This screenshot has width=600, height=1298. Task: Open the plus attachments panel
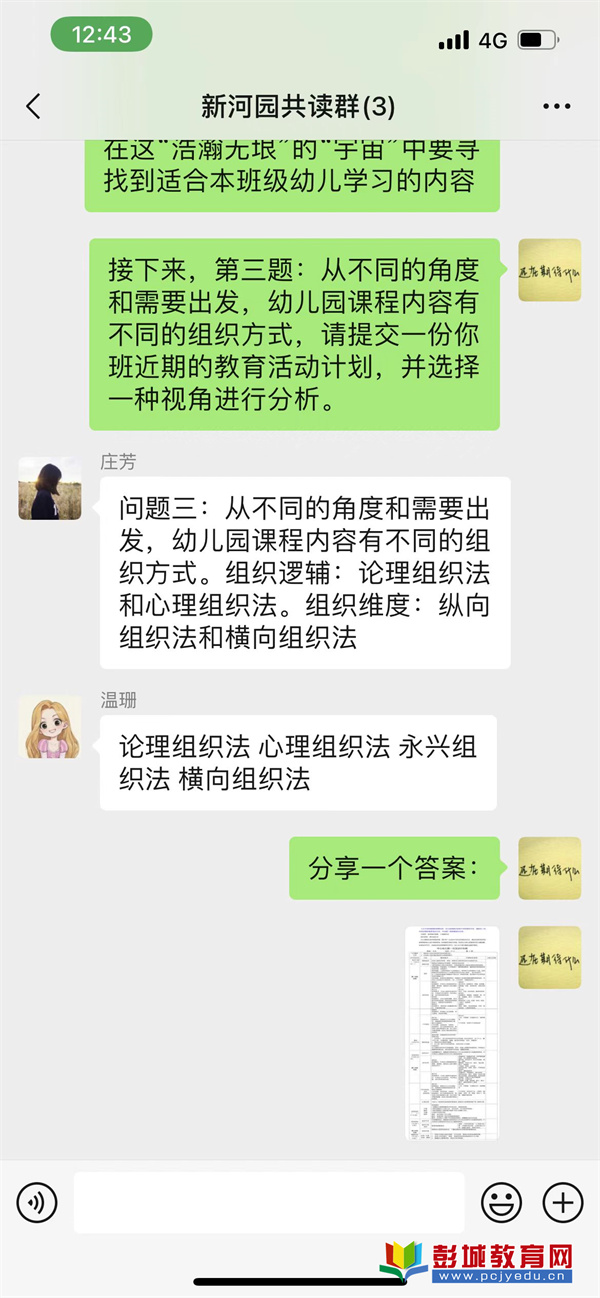[562, 1201]
